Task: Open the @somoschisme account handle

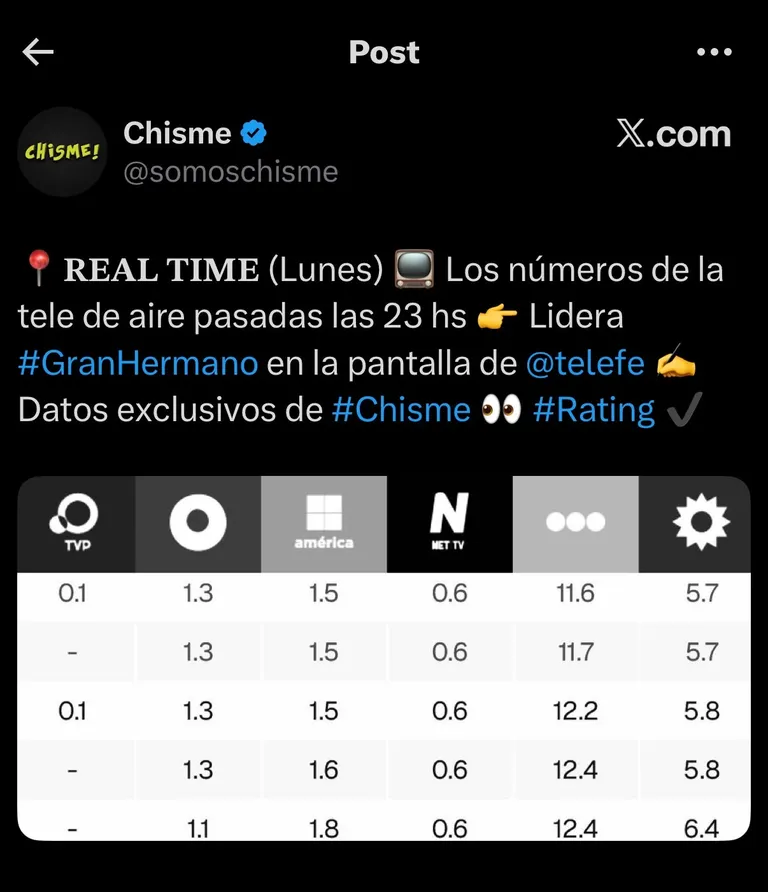Action: [x=230, y=172]
